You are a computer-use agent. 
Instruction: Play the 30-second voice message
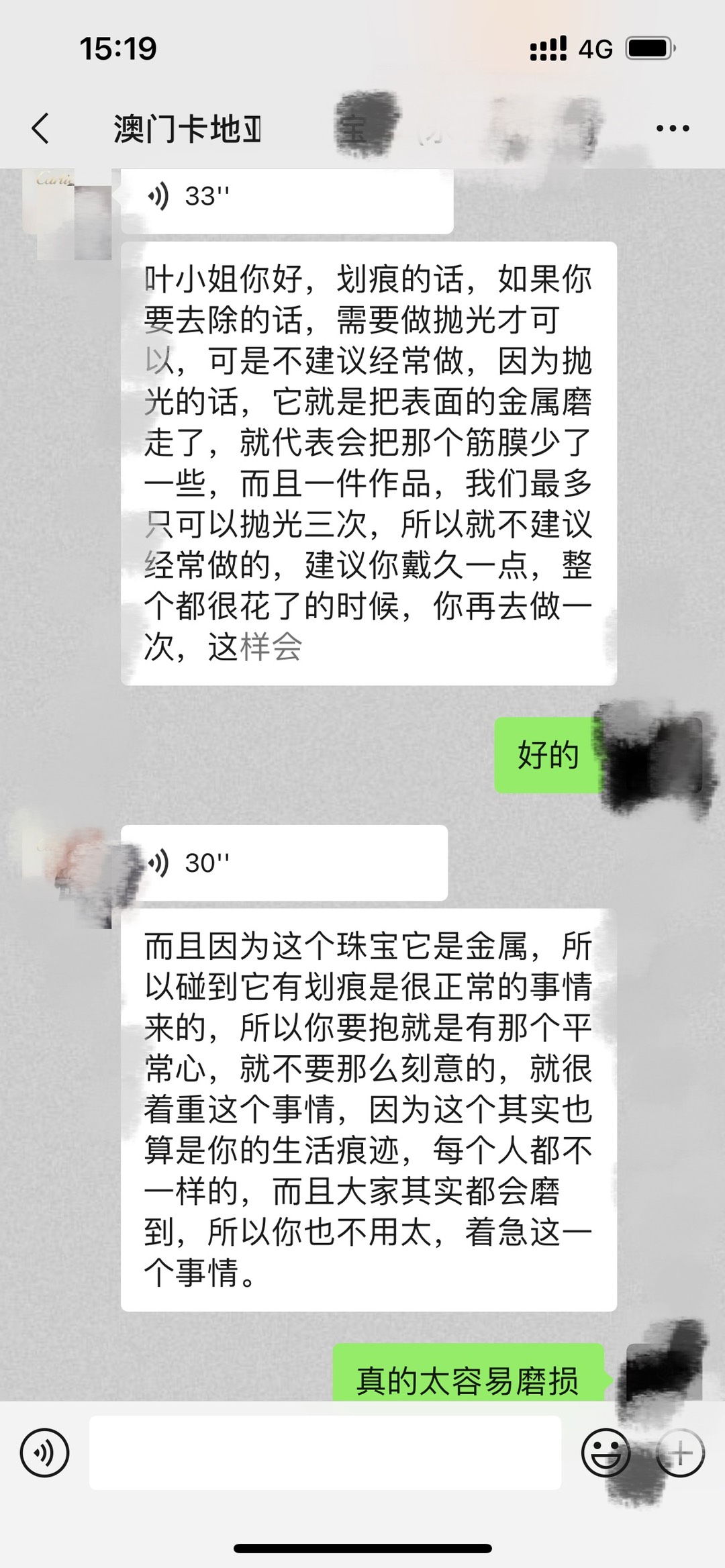[x=284, y=863]
